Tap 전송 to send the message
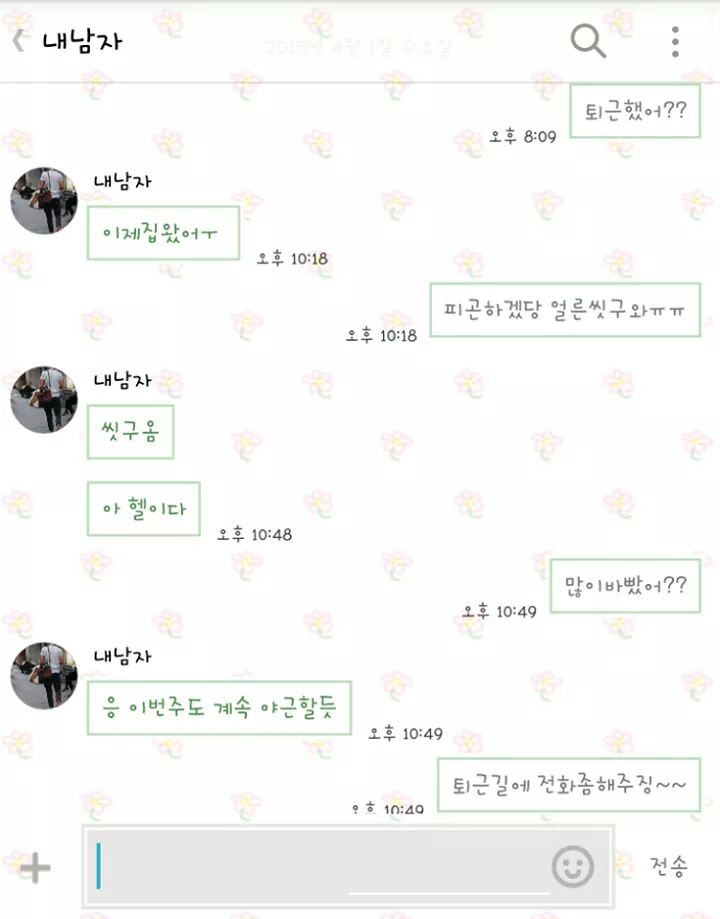720x919 pixels. (x=668, y=865)
